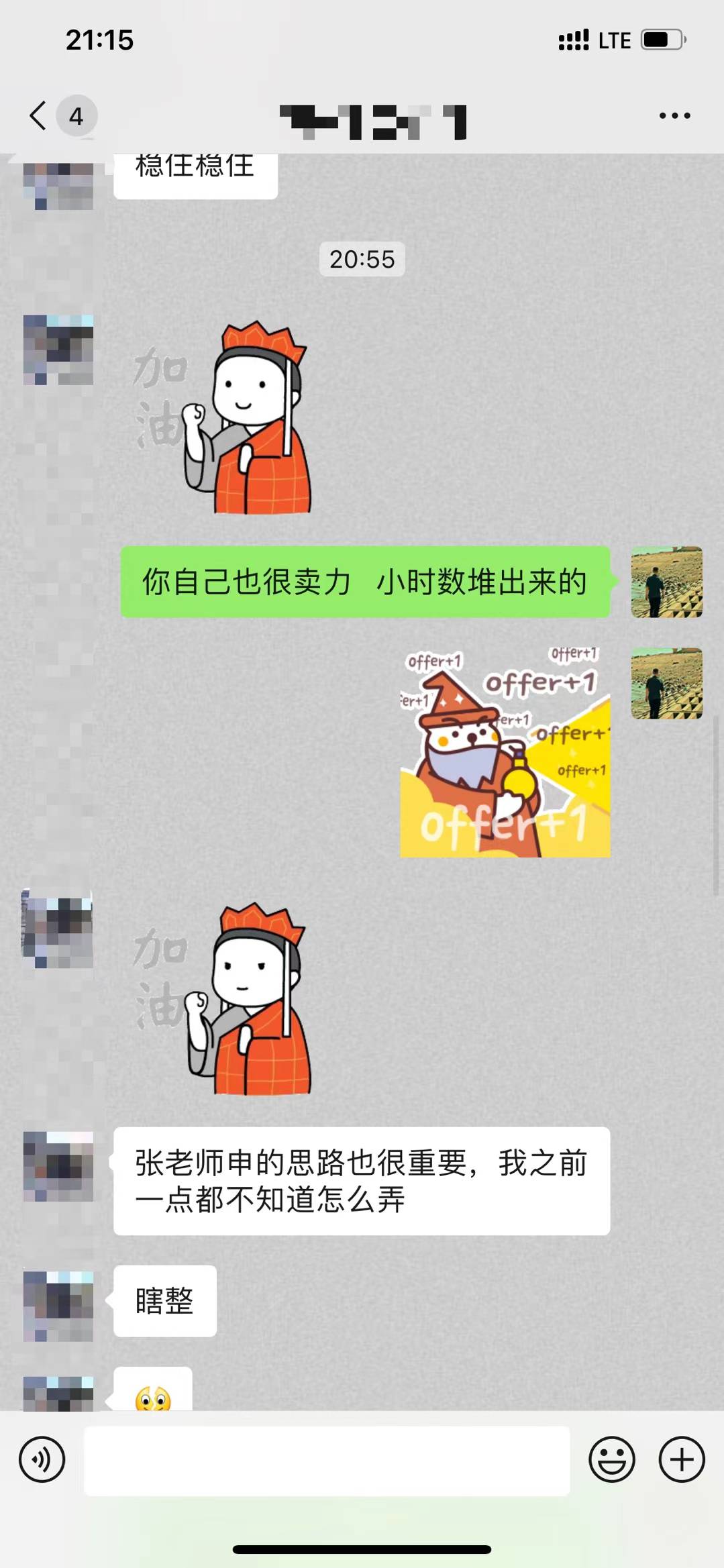Open sender avatar beside the 瞎整 message
The height and width of the screenshot is (1568, 724).
pyautogui.click(x=58, y=1305)
